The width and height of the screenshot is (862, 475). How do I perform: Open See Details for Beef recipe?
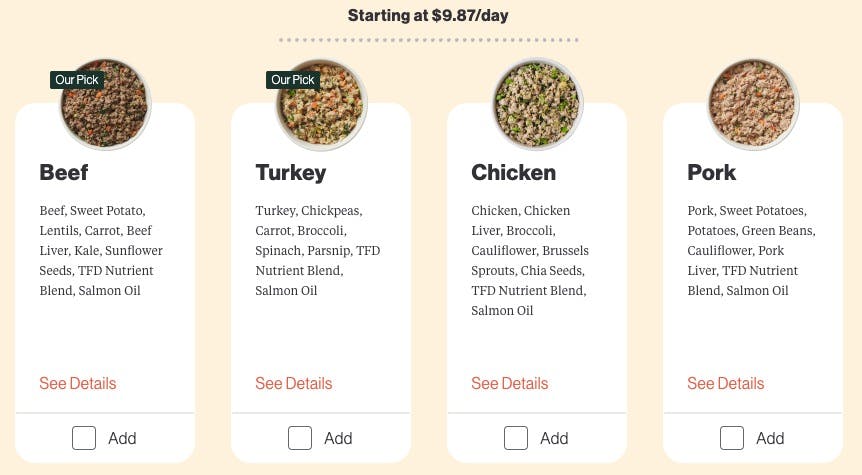pyautogui.click(x=78, y=383)
